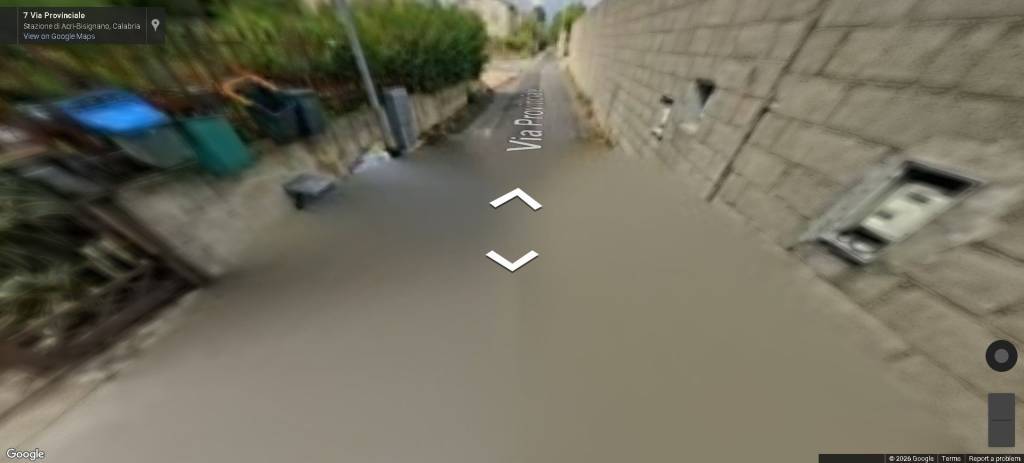Image resolution: width=1024 pixels, height=463 pixels.
Task: Open View on Google Maps link
Action: tap(59, 36)
